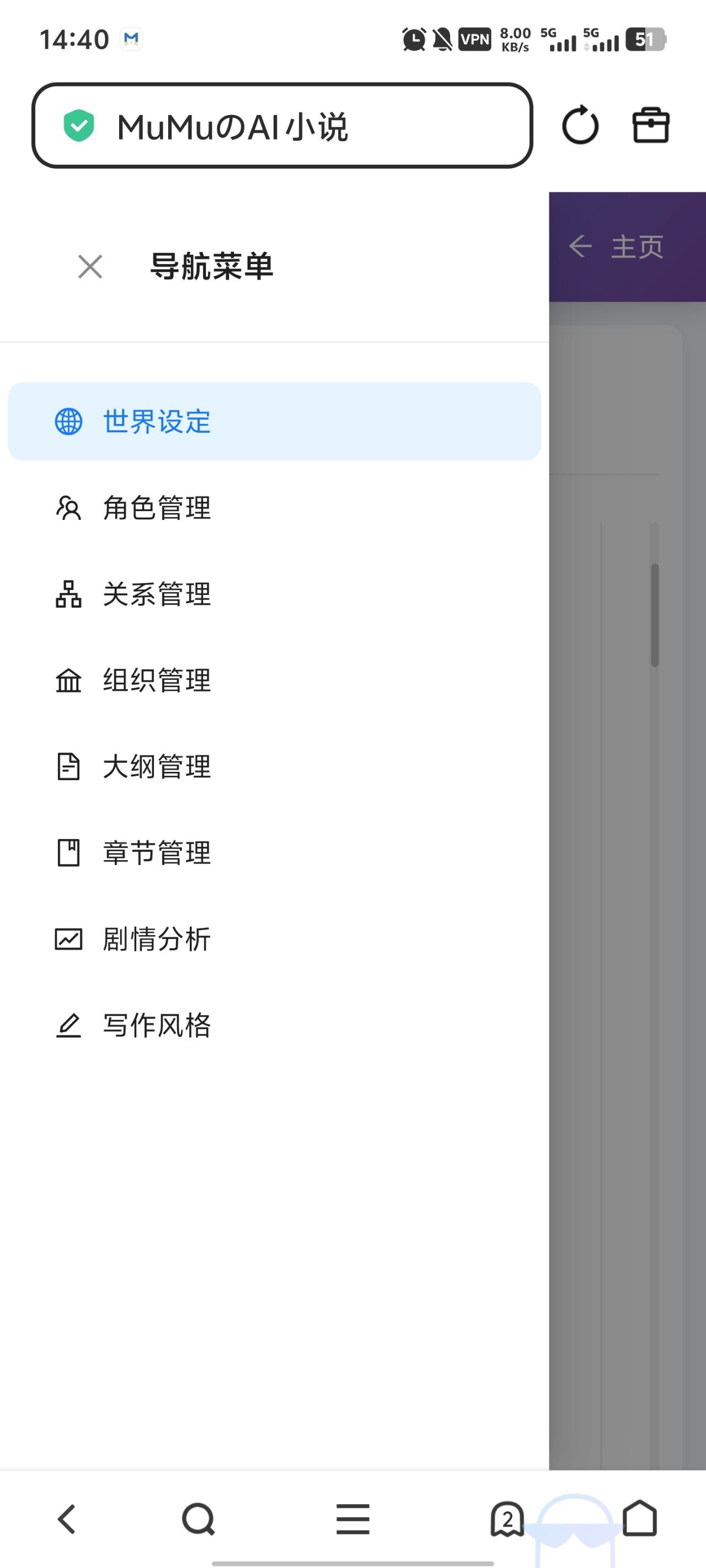Open 大纲管理 page
The image size is (706, 1568).
157,766
